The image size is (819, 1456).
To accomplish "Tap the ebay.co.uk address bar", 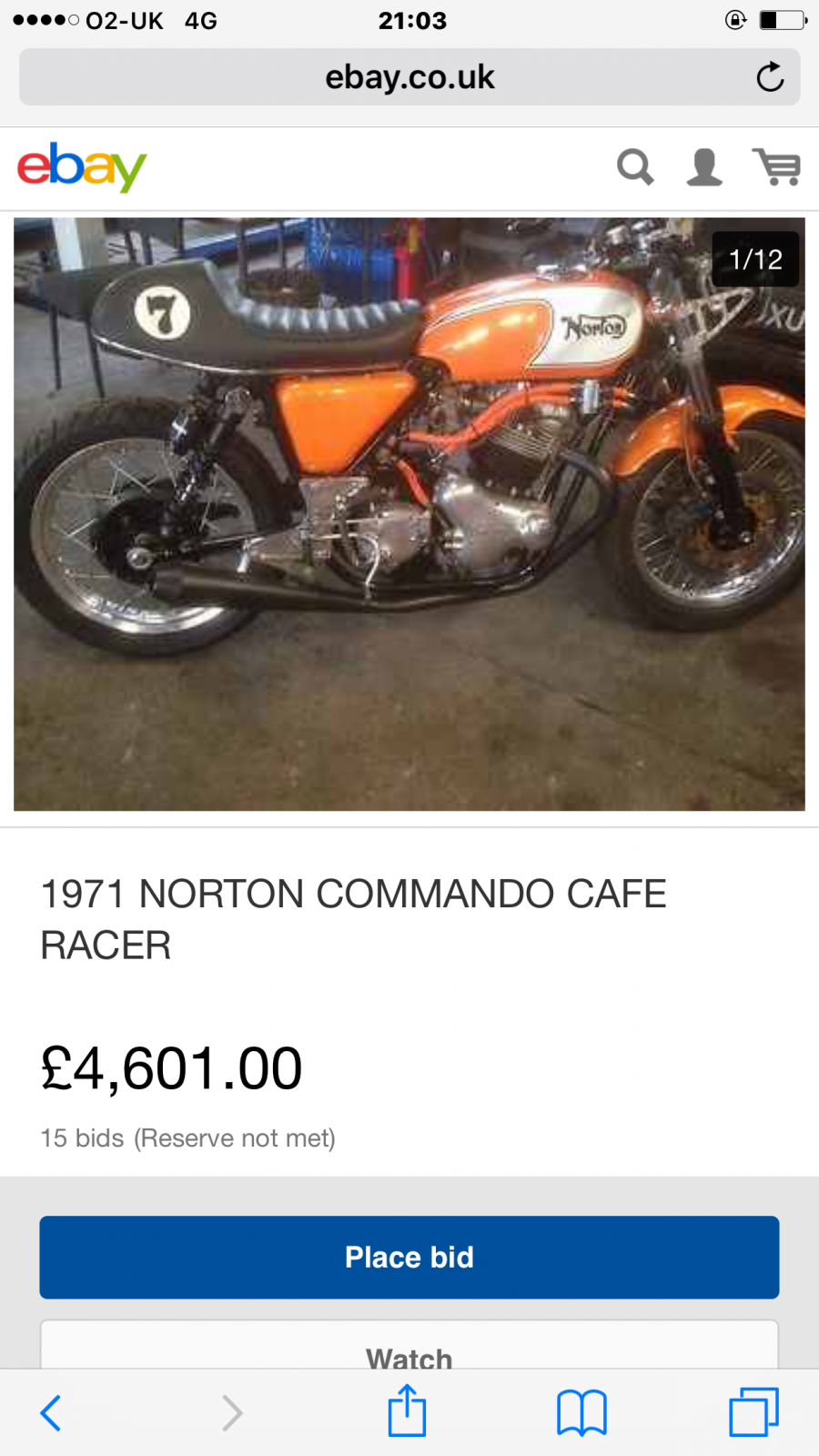I will 409,77.
